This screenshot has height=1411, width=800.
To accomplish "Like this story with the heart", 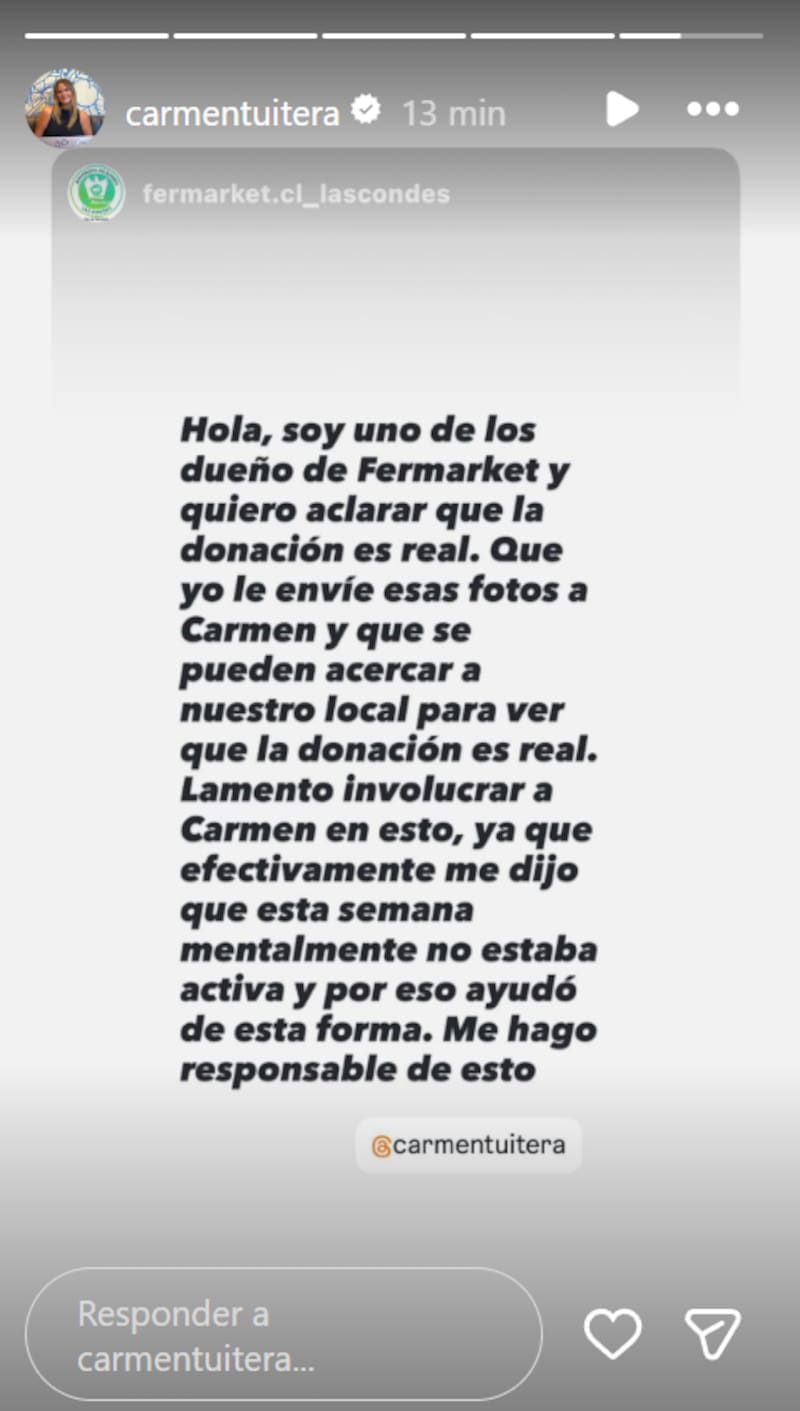I will point(612,1334).
